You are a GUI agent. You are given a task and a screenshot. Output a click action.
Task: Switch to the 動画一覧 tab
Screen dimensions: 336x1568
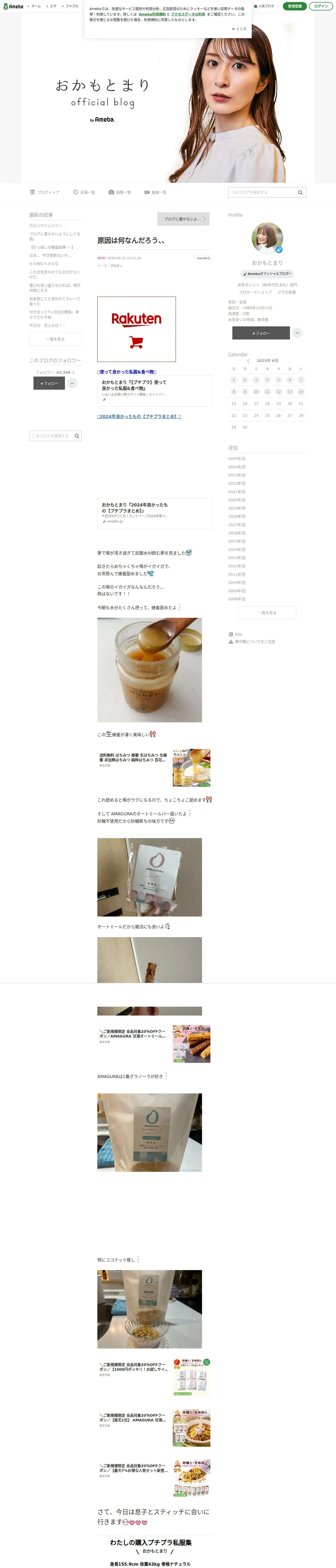tap(155, 192)
